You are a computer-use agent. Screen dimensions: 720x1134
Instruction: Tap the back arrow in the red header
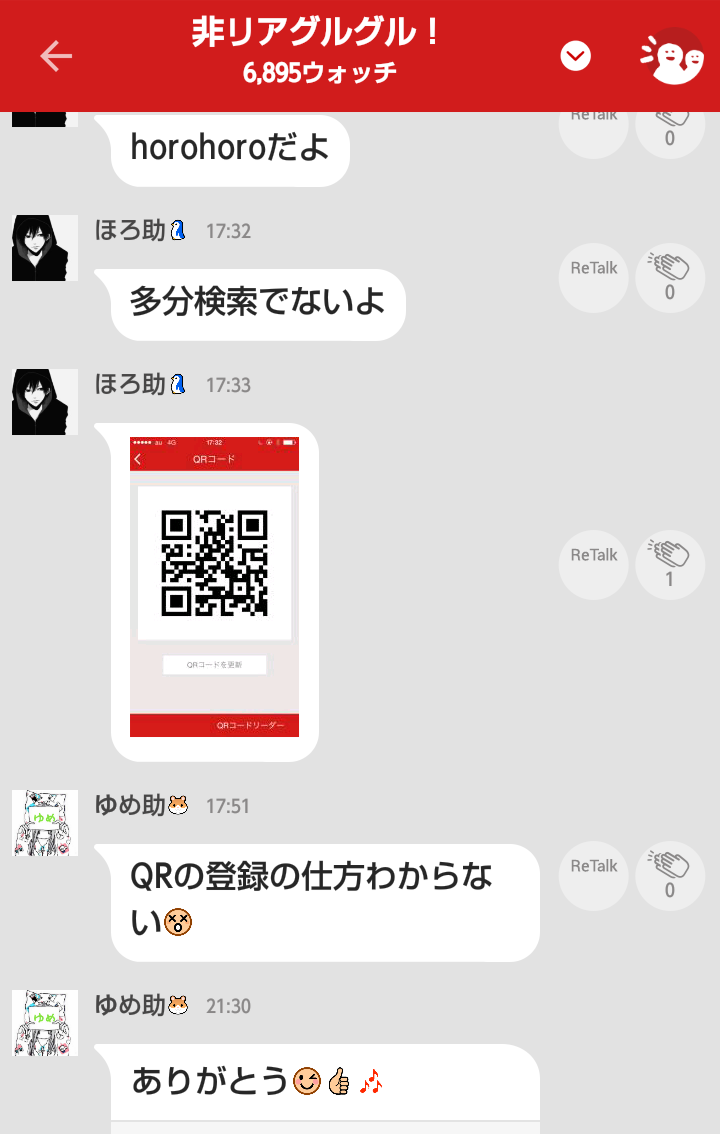(57, 57)
